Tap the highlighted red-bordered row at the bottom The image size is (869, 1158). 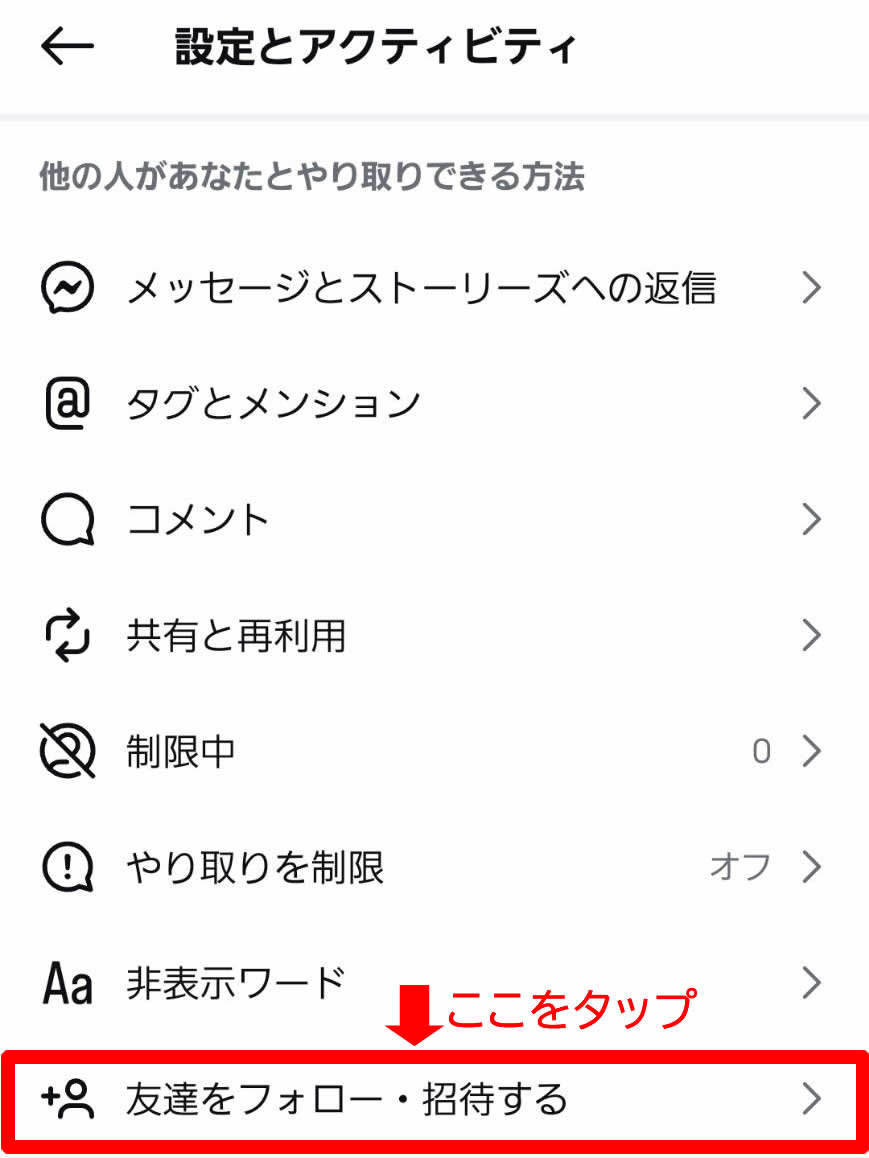435,1100
